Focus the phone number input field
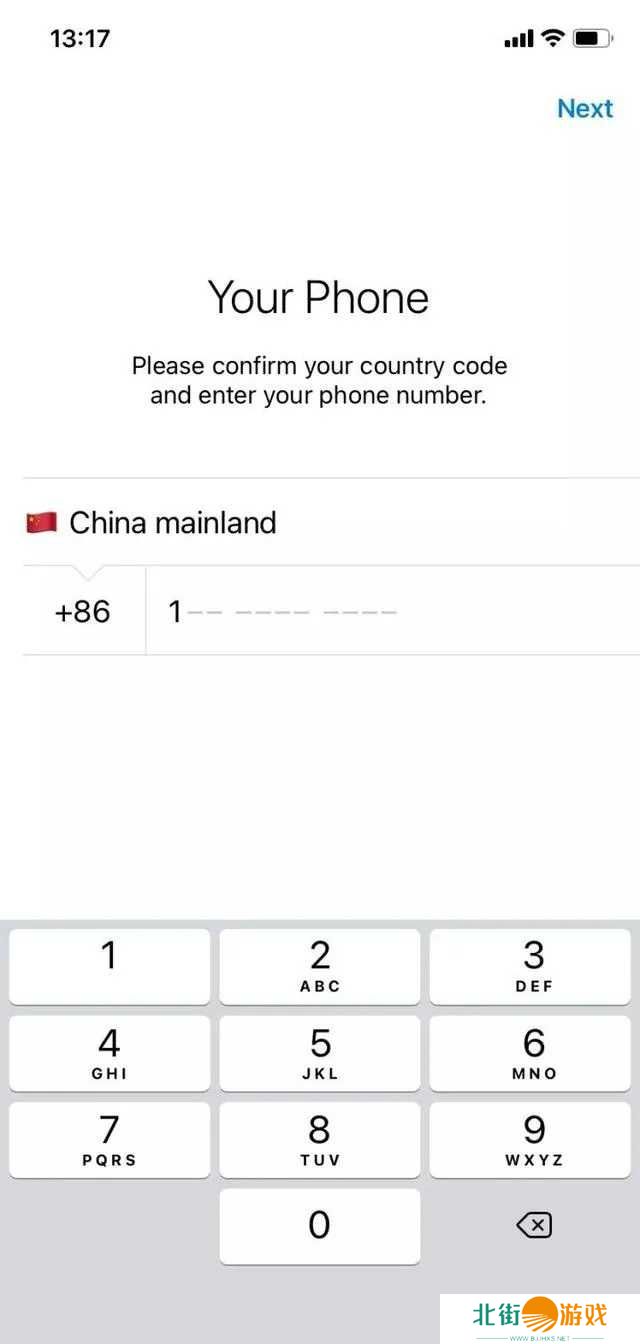The height and width of the screenshot is (1344, 640). tap(390, 611)
